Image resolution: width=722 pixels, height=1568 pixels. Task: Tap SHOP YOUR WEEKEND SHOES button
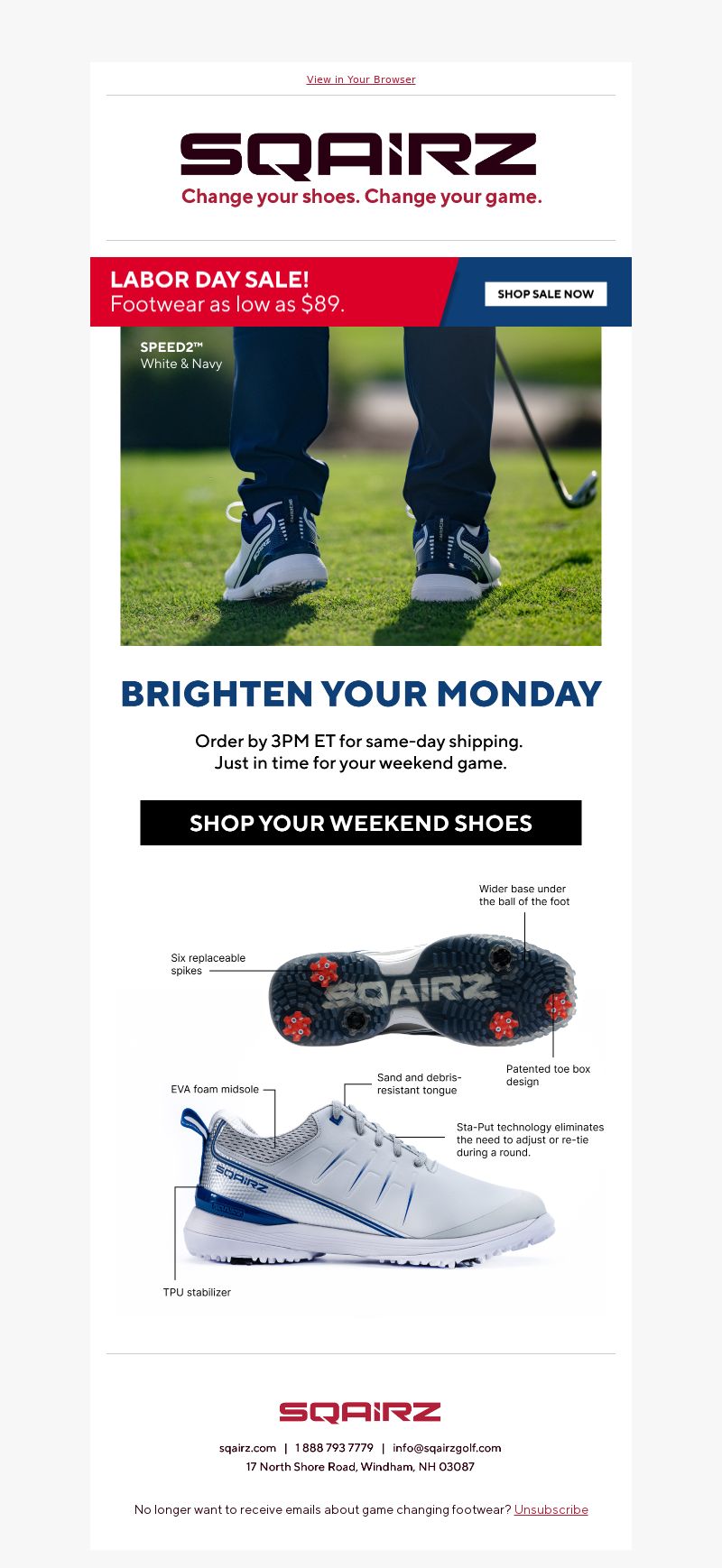[x=361, y=823]
